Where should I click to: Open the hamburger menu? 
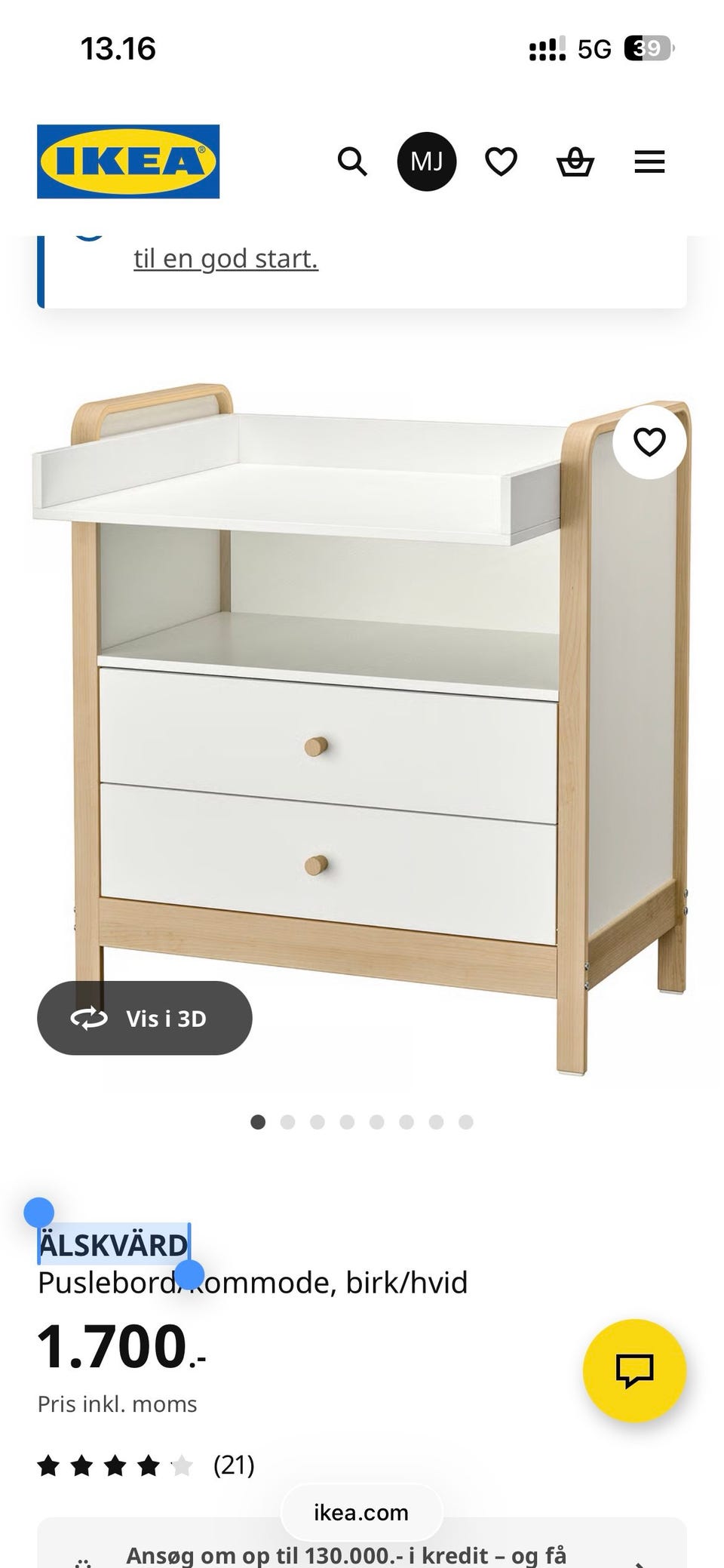[x=649, y=161]
